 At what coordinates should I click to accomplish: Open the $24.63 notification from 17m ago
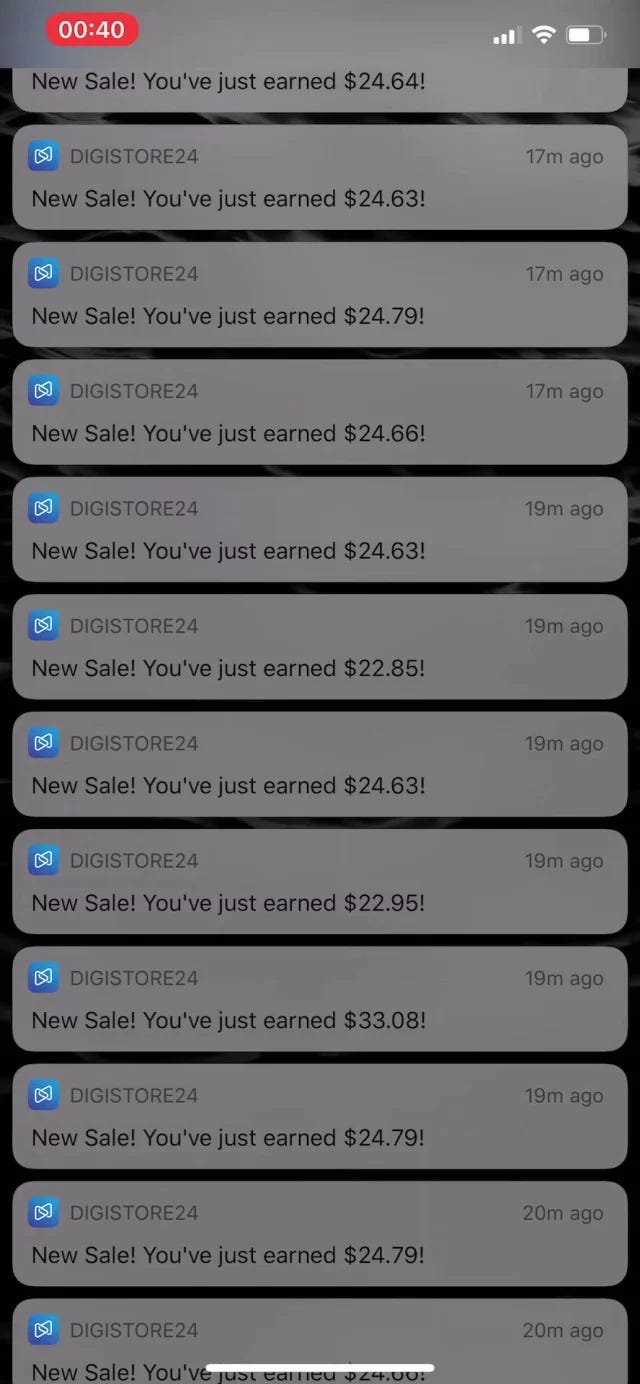pyautogui.click(x=319, y=178)
